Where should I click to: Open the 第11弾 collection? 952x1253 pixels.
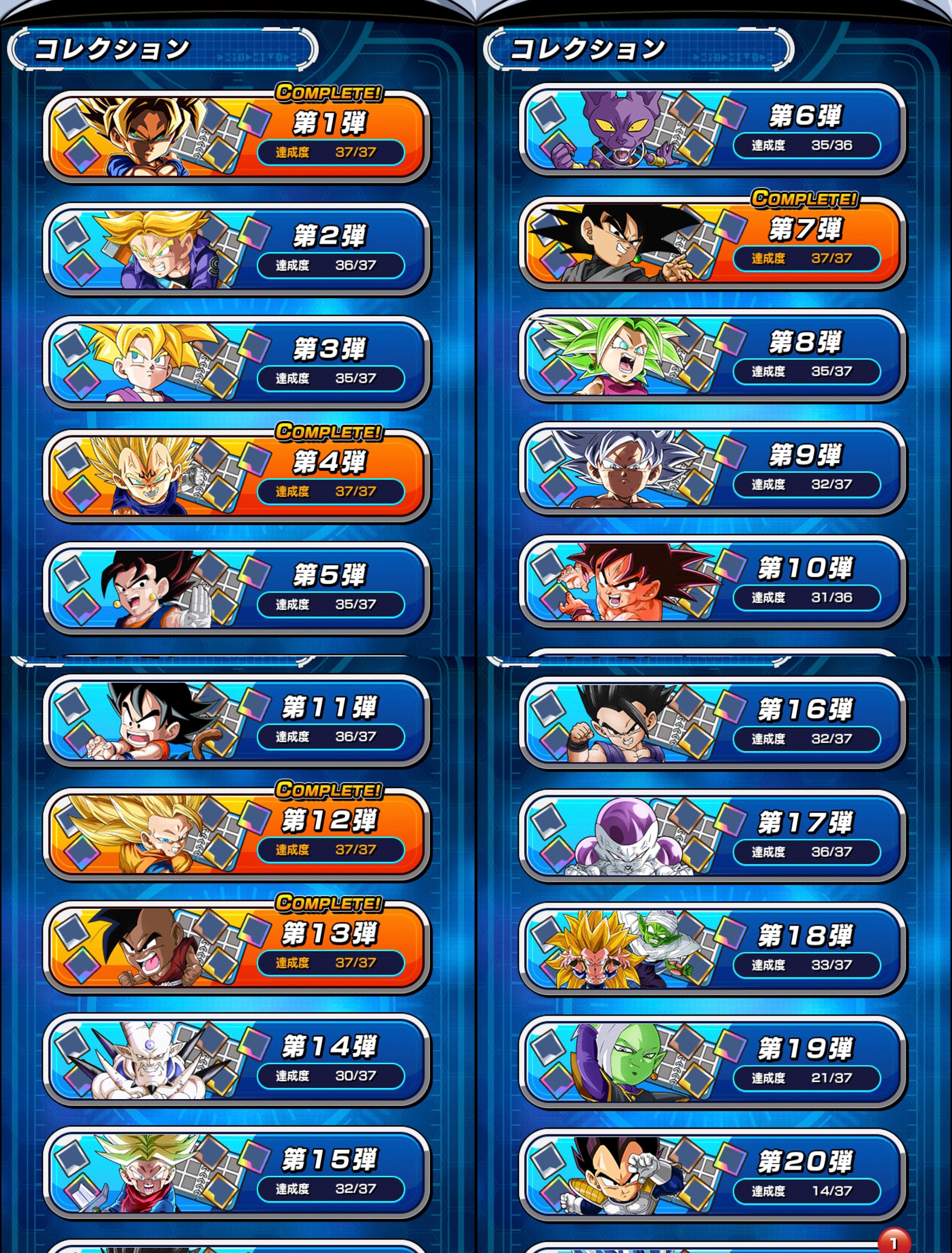pyautogui.click(x=236, y=721)
